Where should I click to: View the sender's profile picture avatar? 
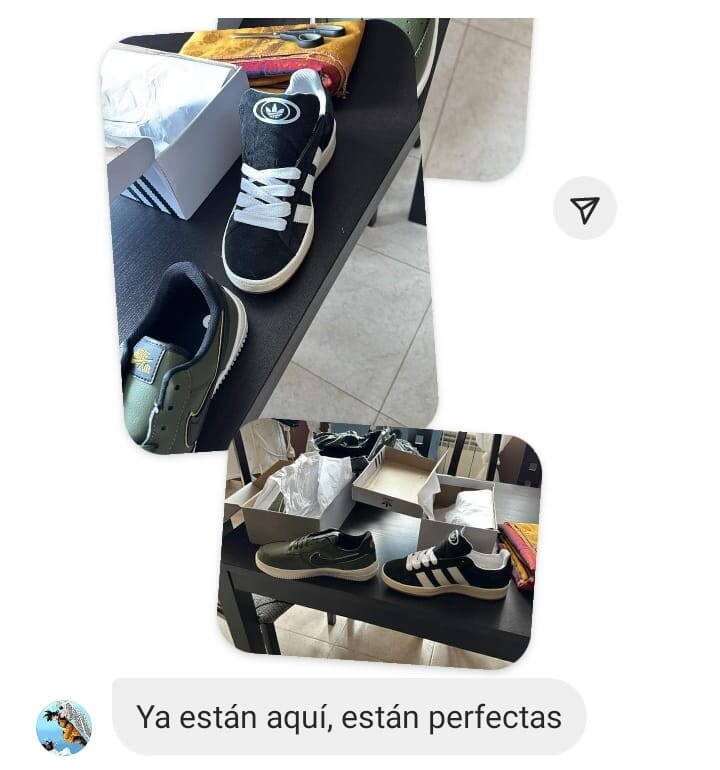(x=64, y=727)
